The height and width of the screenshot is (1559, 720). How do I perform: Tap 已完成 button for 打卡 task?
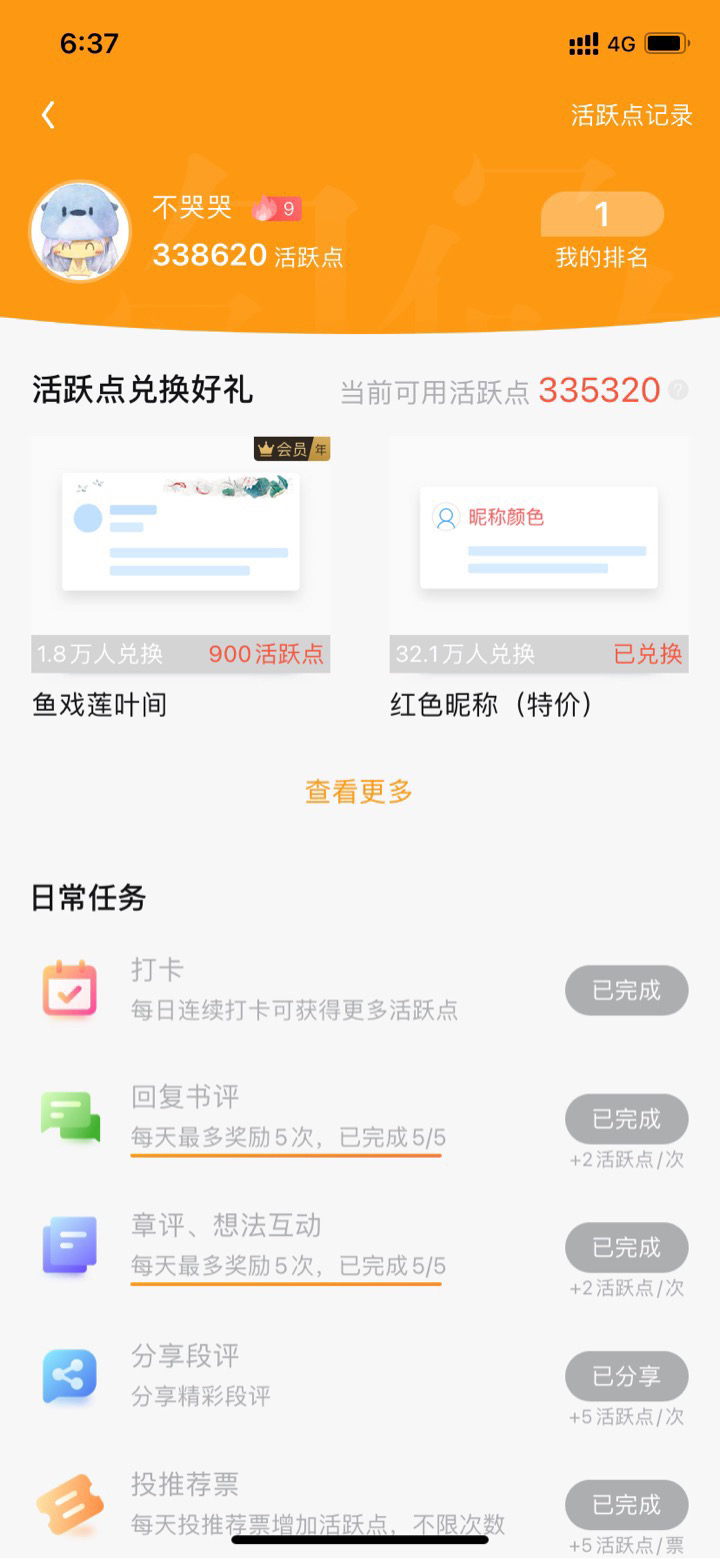click(x=626, y=990)
